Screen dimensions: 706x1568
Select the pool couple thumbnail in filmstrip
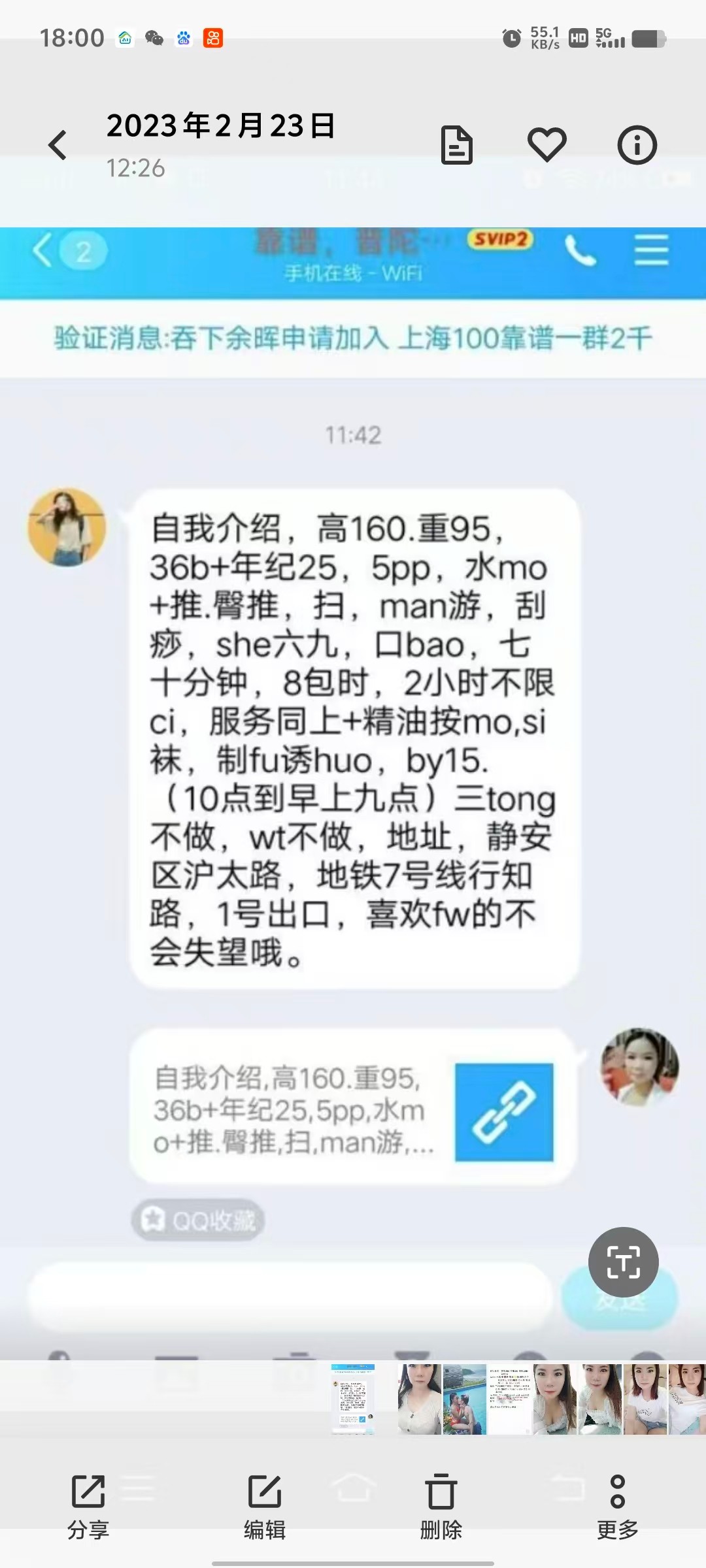tap(465, 1399)
